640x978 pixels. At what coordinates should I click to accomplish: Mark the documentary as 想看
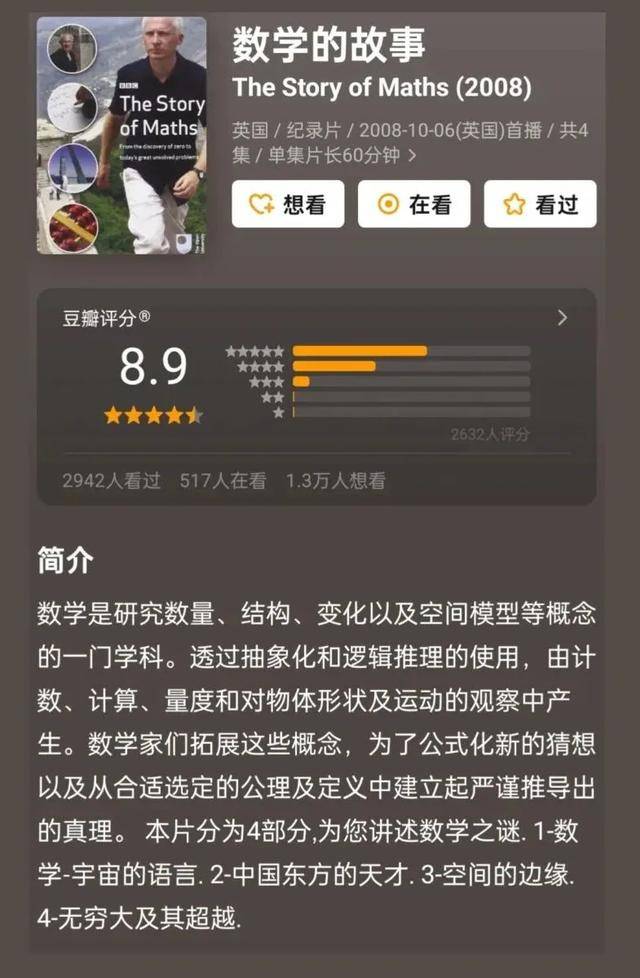pos(288,204)
